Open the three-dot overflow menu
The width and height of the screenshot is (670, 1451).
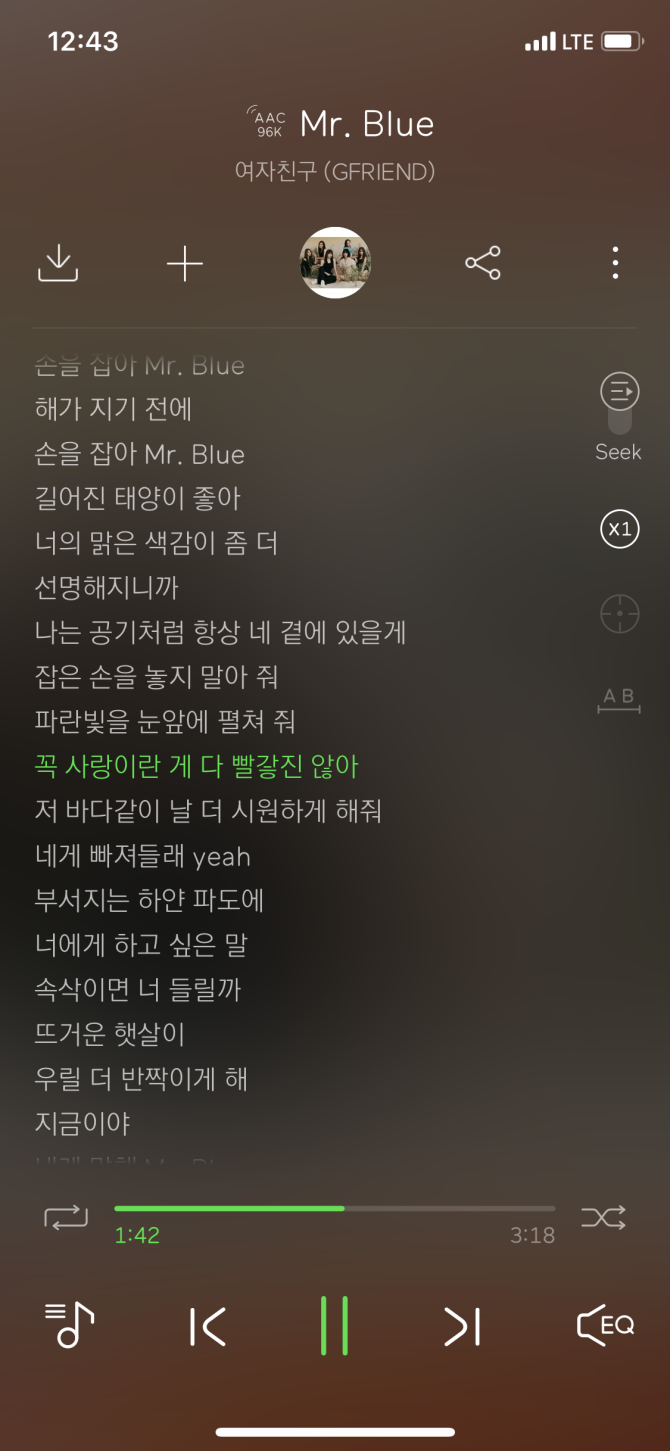coord(615,263)
